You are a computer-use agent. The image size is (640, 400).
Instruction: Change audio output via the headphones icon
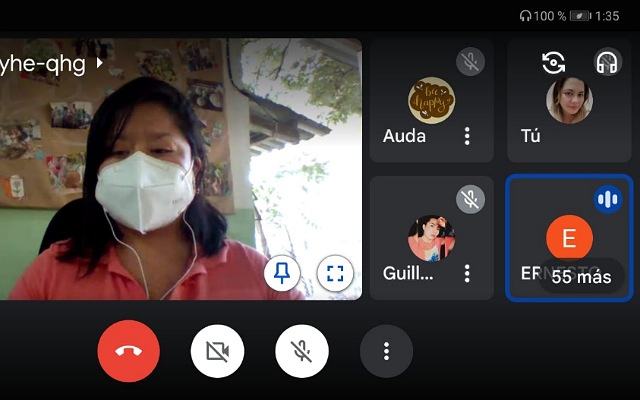[606, 63]
